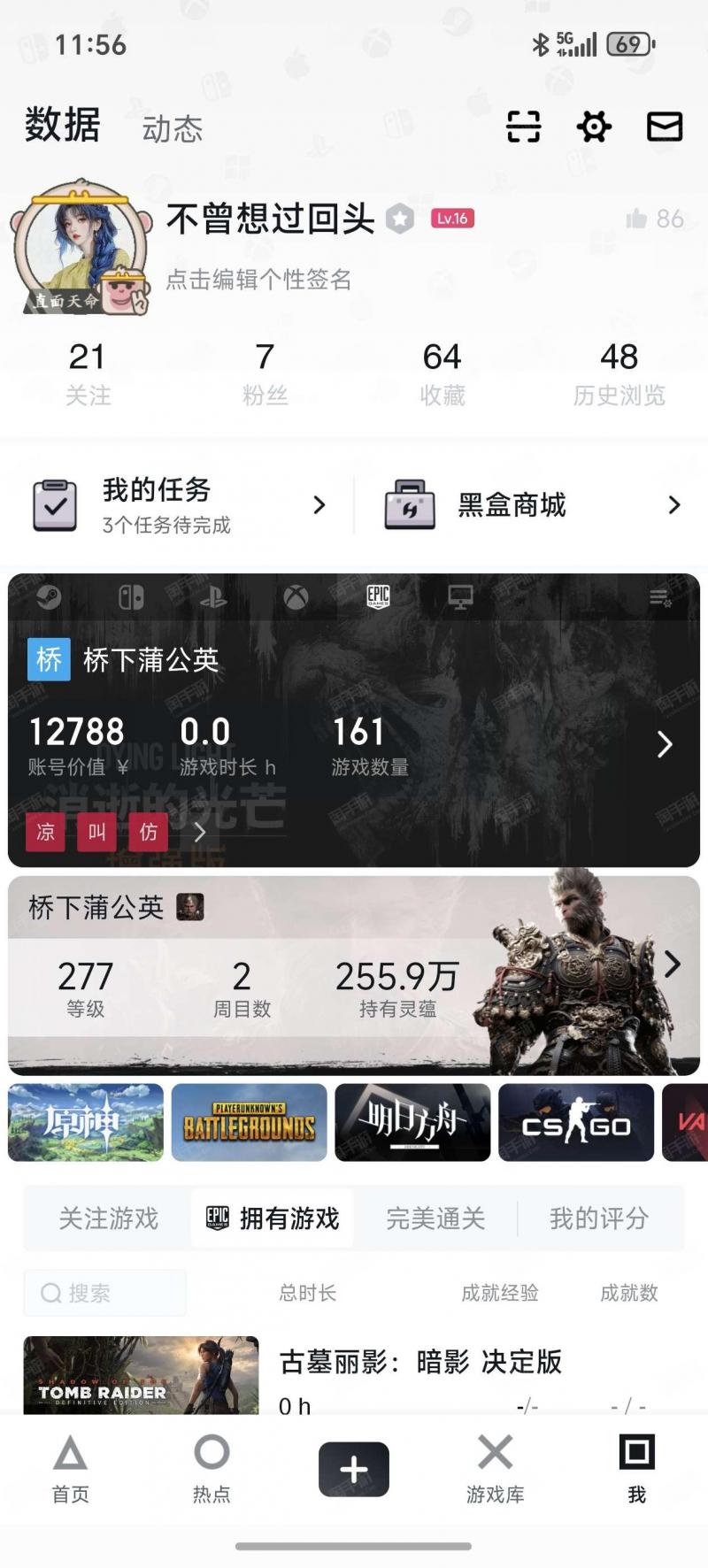Screen dimensions: 708x1568
Task: Open the messages envelope icon
Action: (665, 127)
